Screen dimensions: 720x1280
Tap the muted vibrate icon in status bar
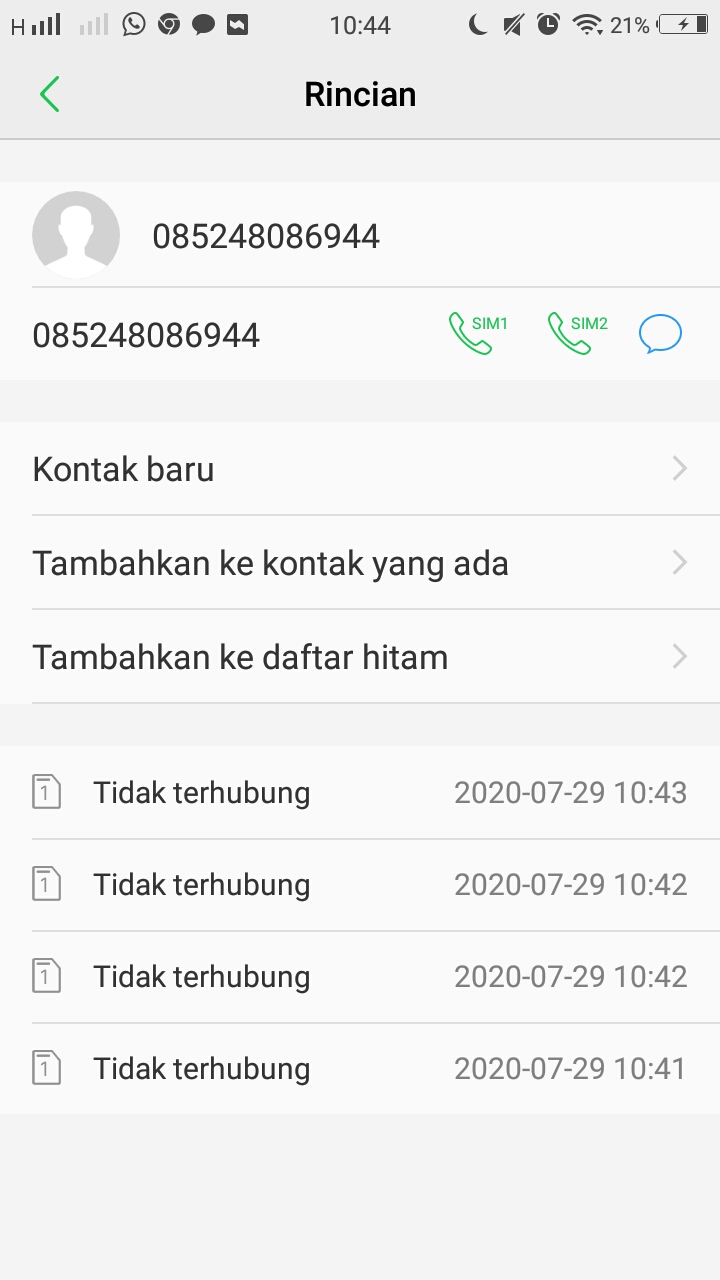tap(512, 24)
